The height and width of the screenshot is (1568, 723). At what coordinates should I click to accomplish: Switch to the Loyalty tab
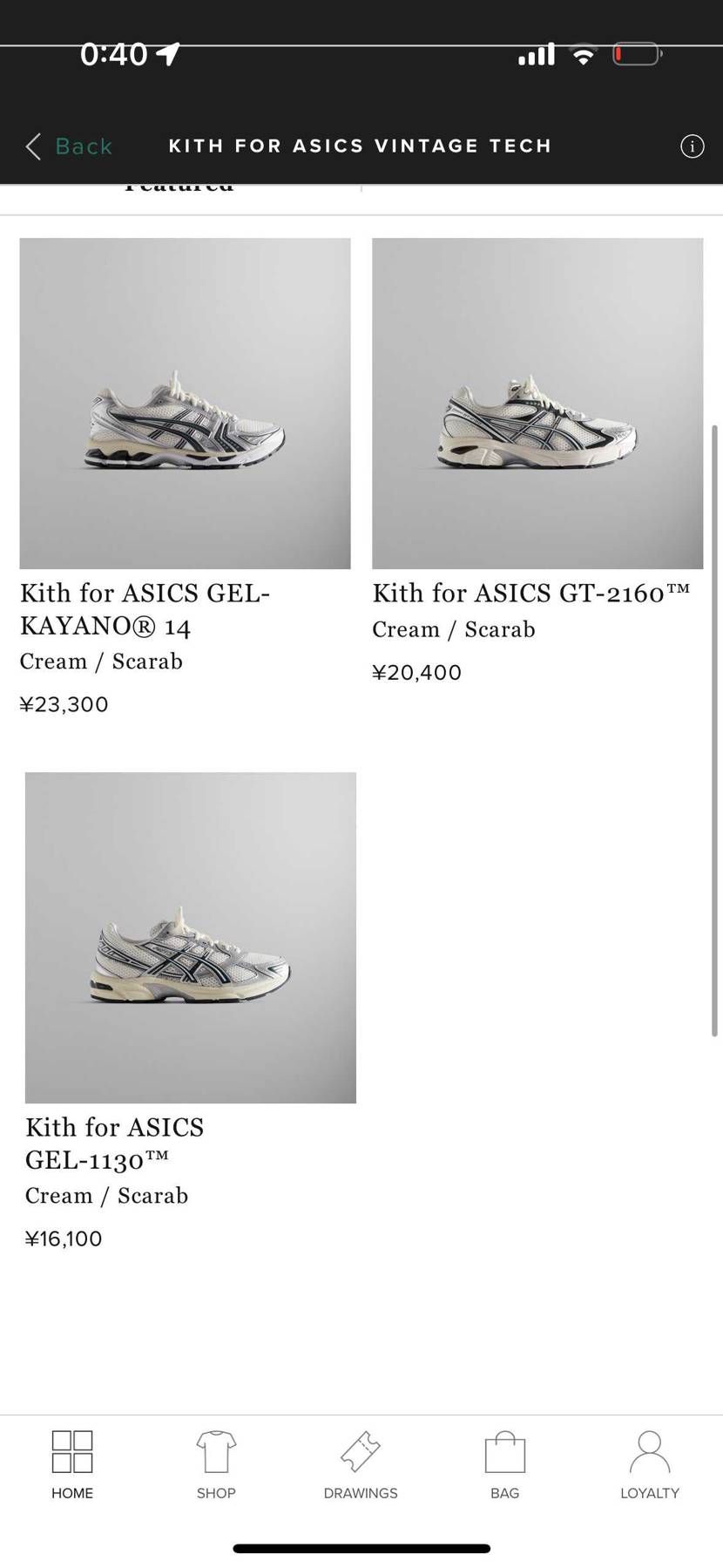pyautogui.click(x=650, y=1465)
